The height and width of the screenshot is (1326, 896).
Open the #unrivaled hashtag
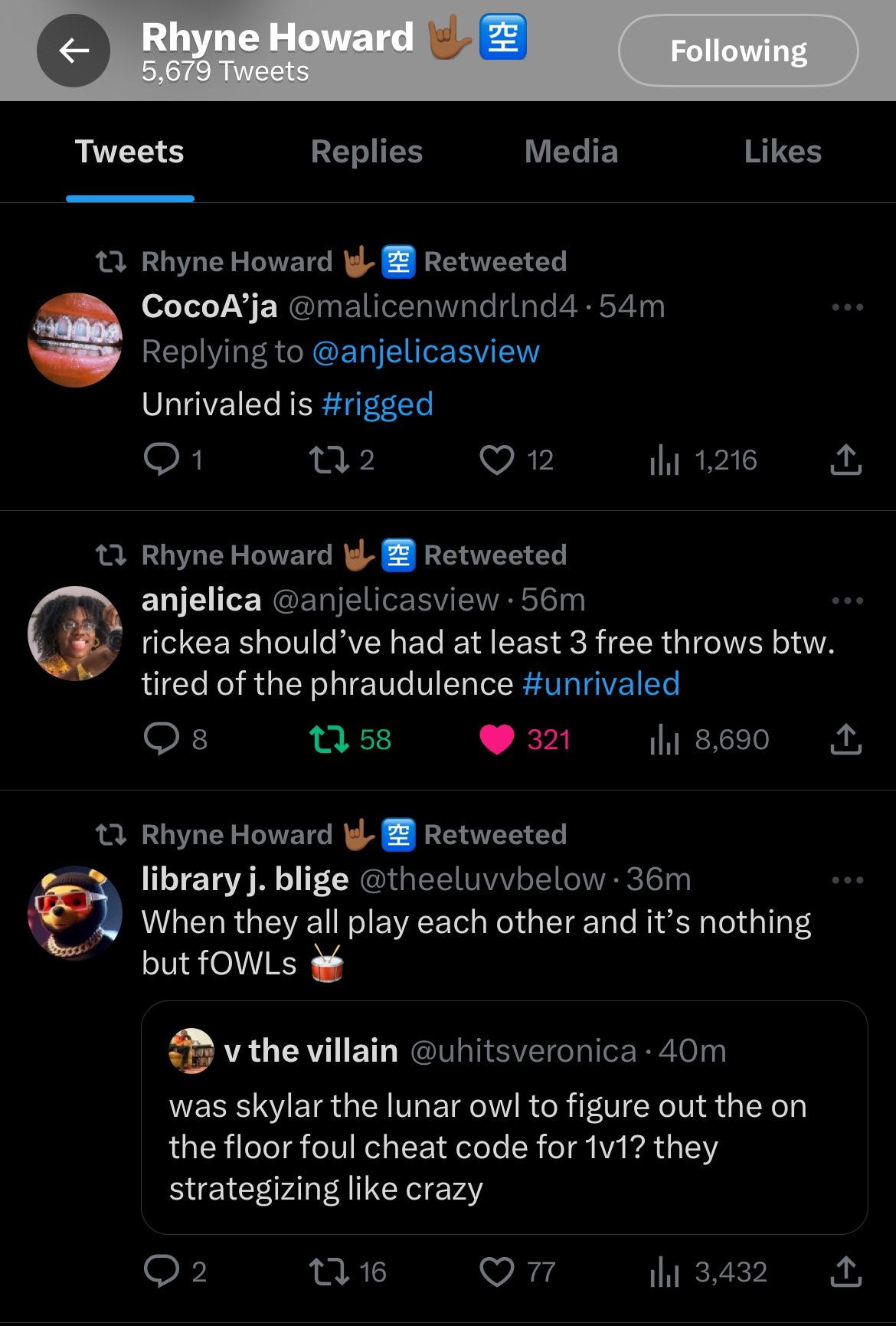[600, 683]
